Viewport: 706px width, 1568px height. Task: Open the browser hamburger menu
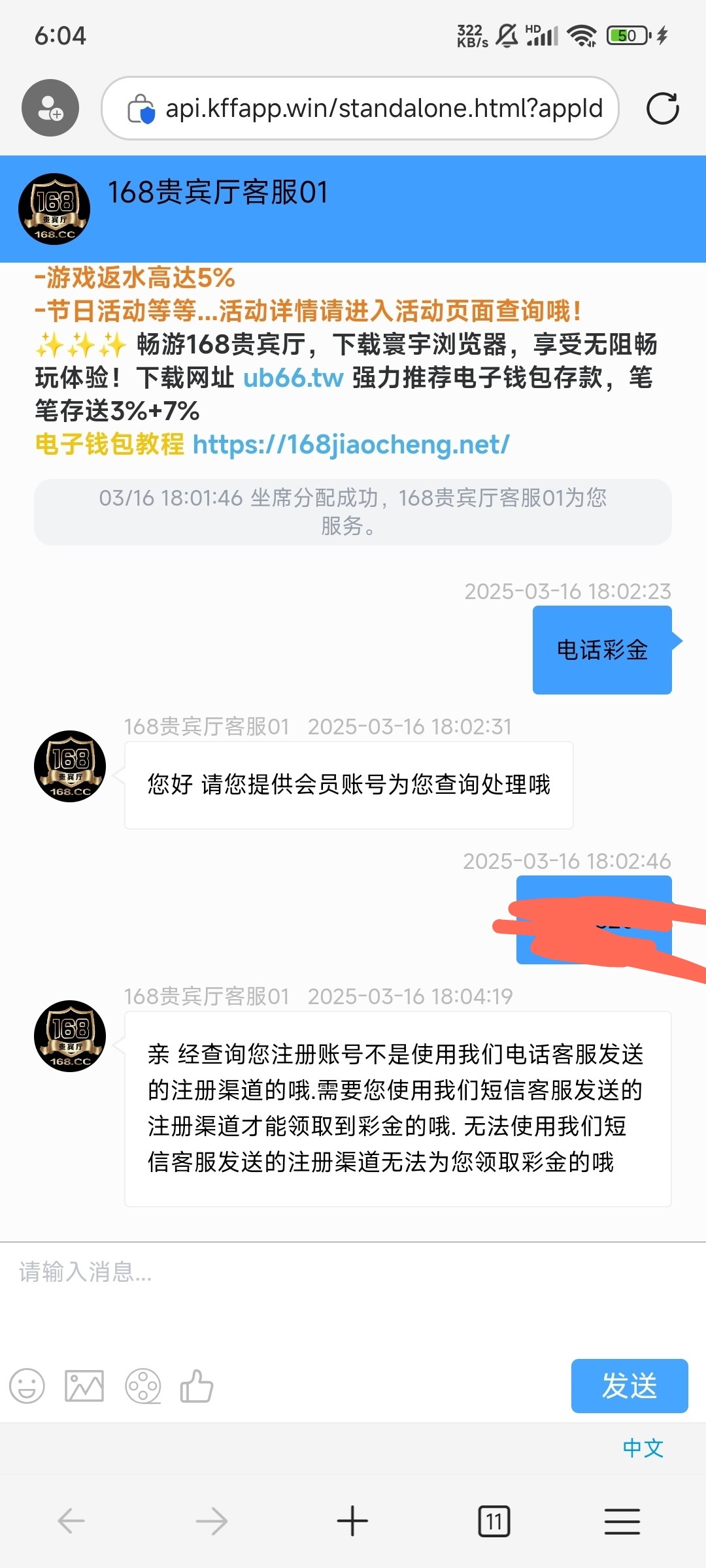click(x=622, y=1521)
